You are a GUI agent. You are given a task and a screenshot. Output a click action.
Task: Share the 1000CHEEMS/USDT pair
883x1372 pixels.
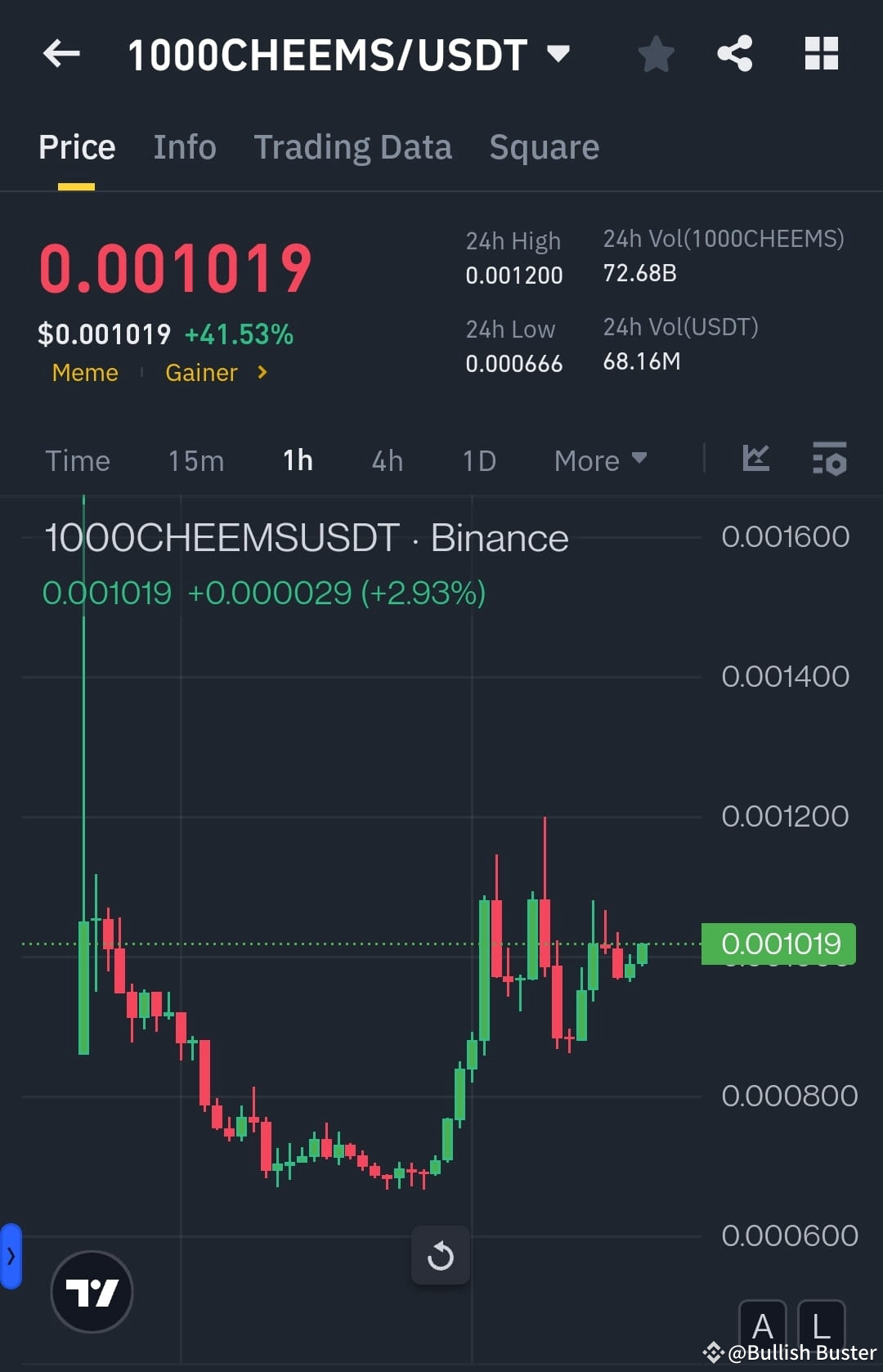734,53
